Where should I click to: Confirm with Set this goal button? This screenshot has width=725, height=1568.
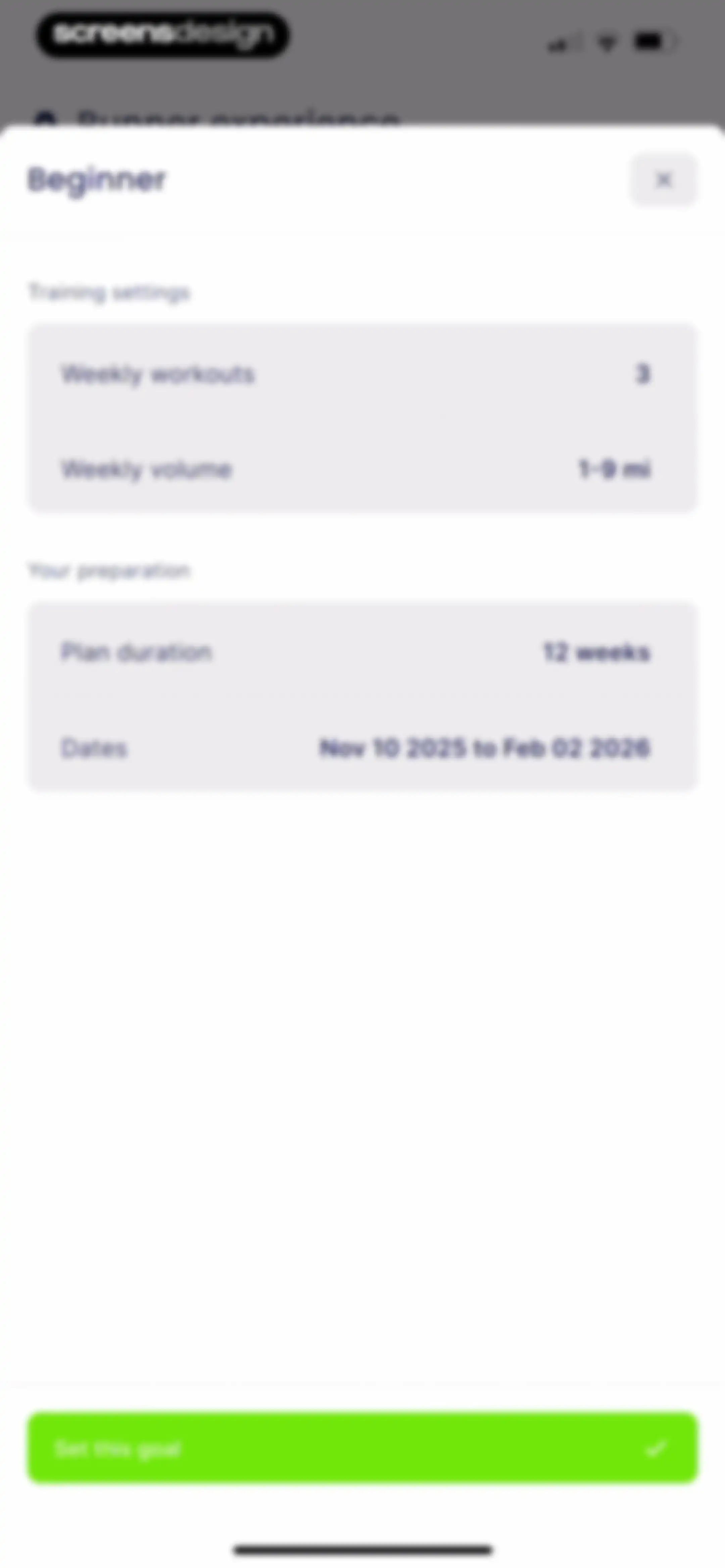pyautogui.click(x=362, y=1448)
